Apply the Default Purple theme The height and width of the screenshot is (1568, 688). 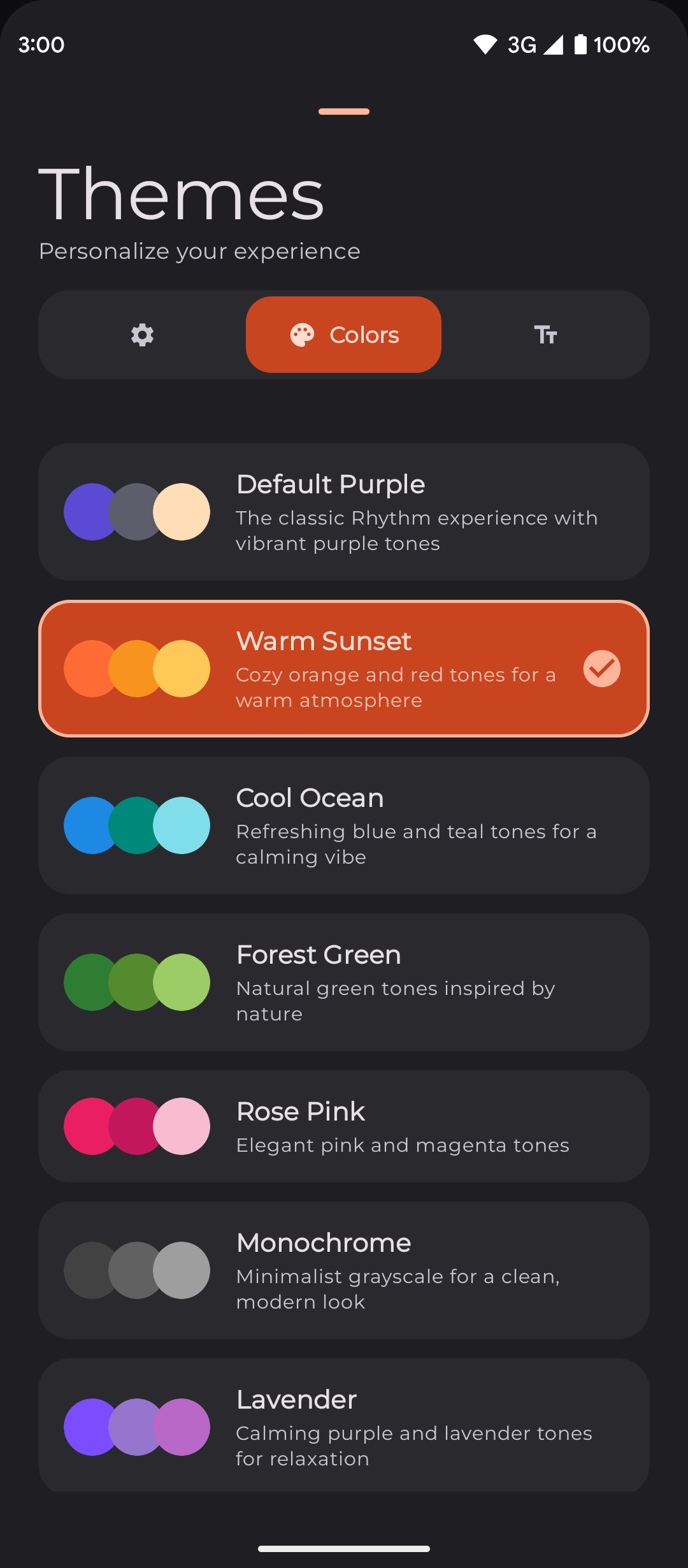coord(344,512)
